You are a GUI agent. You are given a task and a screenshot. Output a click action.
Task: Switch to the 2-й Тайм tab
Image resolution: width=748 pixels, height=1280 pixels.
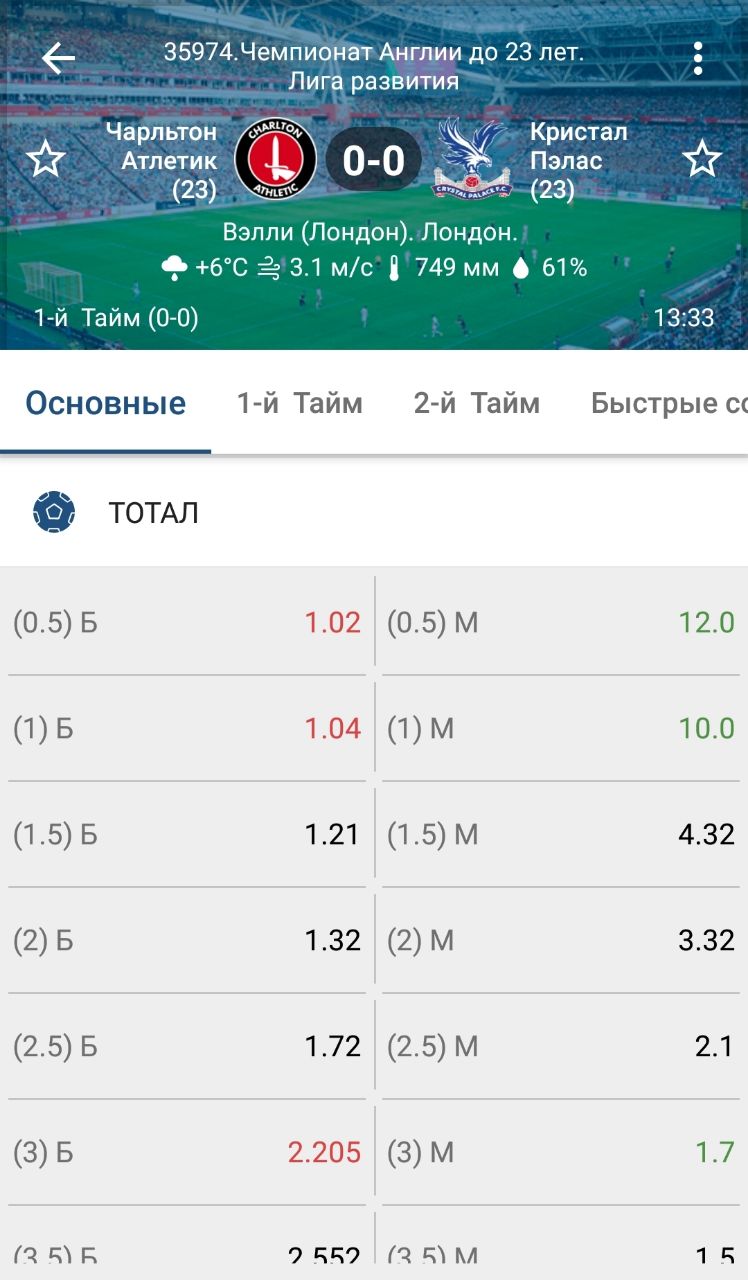[477, 403]
